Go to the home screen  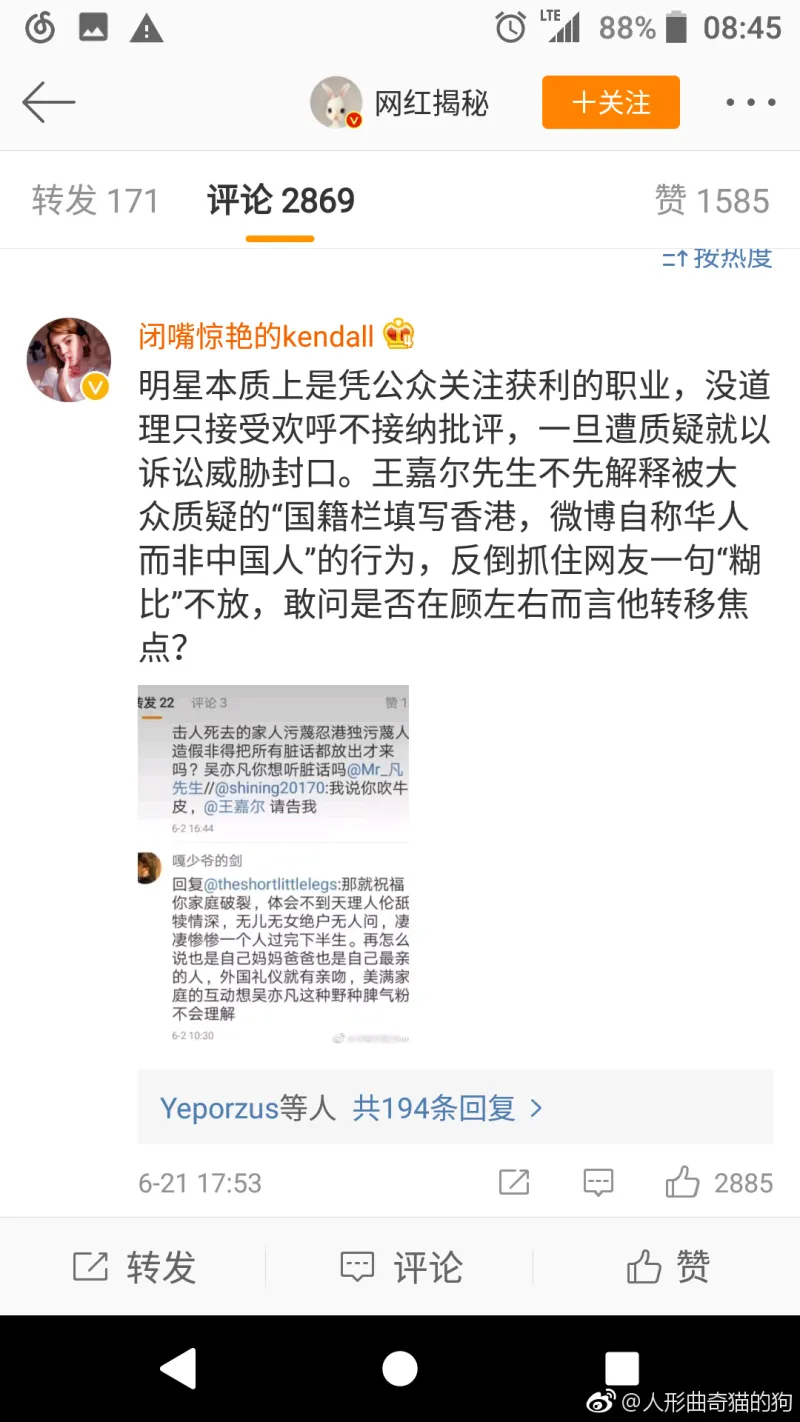pyautogui.click(x=400, y=1368)
